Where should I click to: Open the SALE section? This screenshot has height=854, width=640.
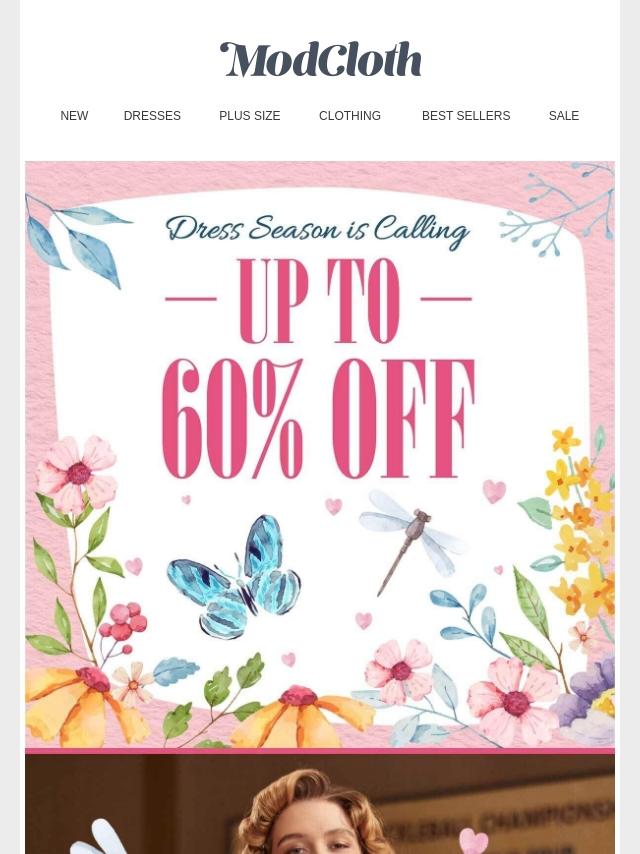click(x=563, y=116)
